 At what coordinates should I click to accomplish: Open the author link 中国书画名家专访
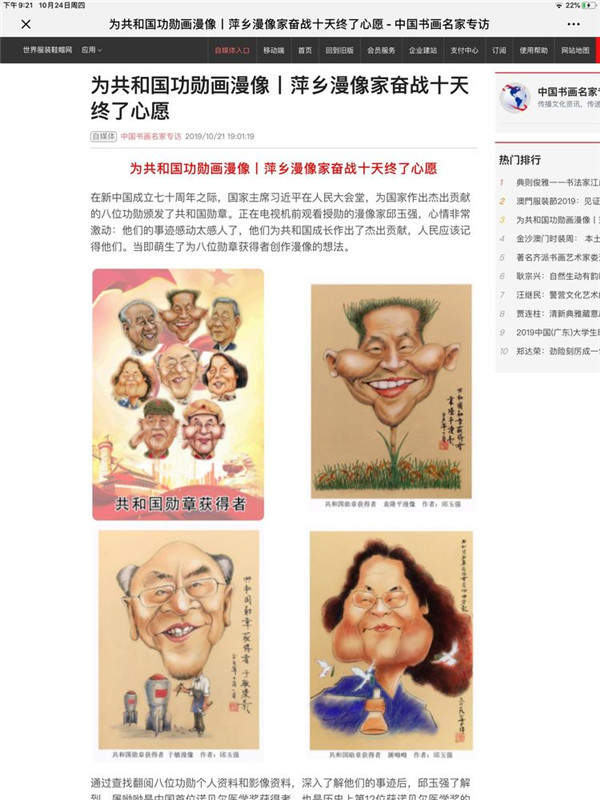151,135
